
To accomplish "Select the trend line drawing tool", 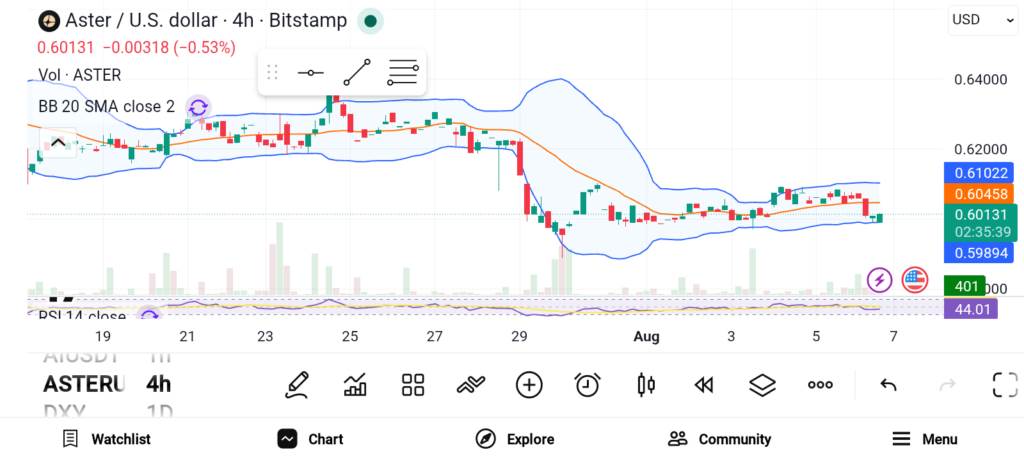I will tap(357, 72).
